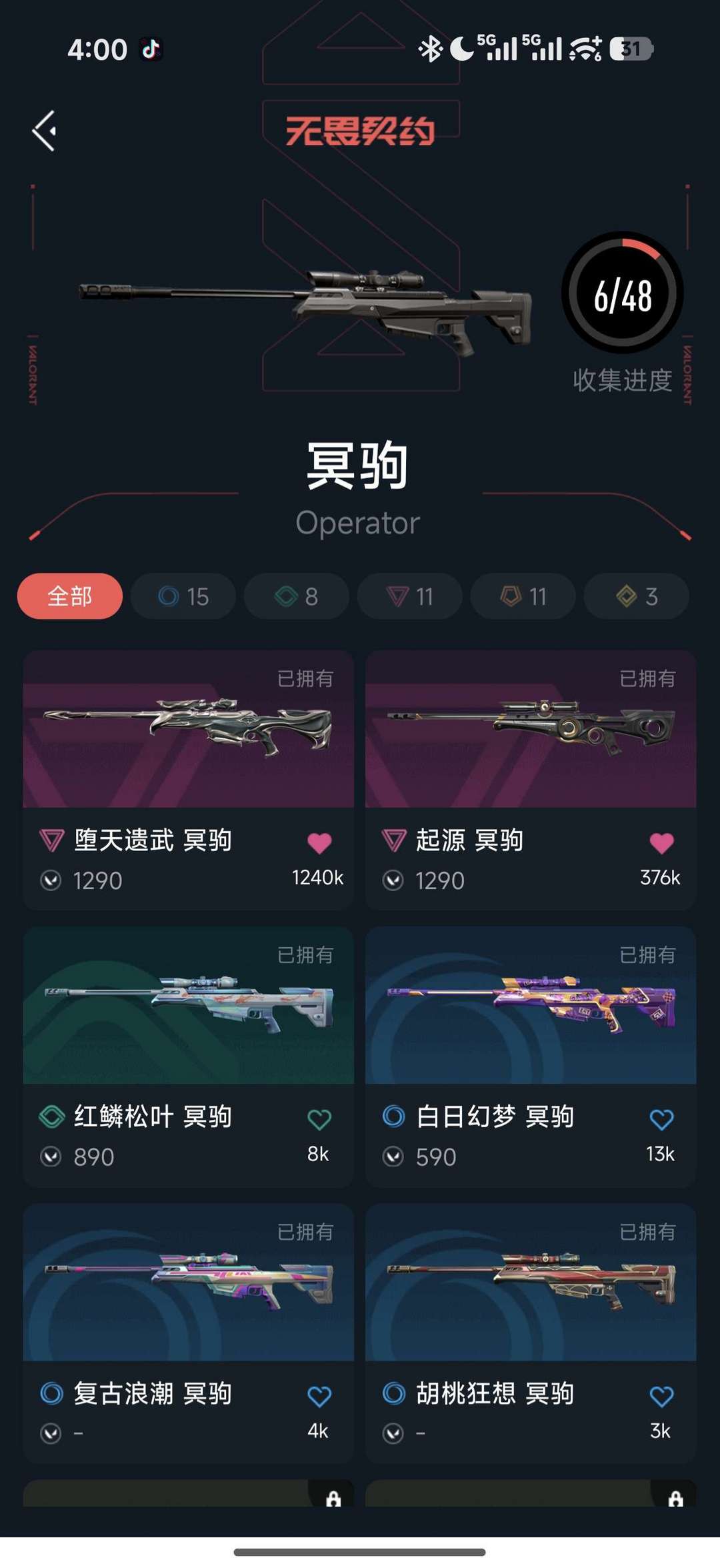Like the 胡桃狂想 冥驹 skin

click(x=661, y=1395)
